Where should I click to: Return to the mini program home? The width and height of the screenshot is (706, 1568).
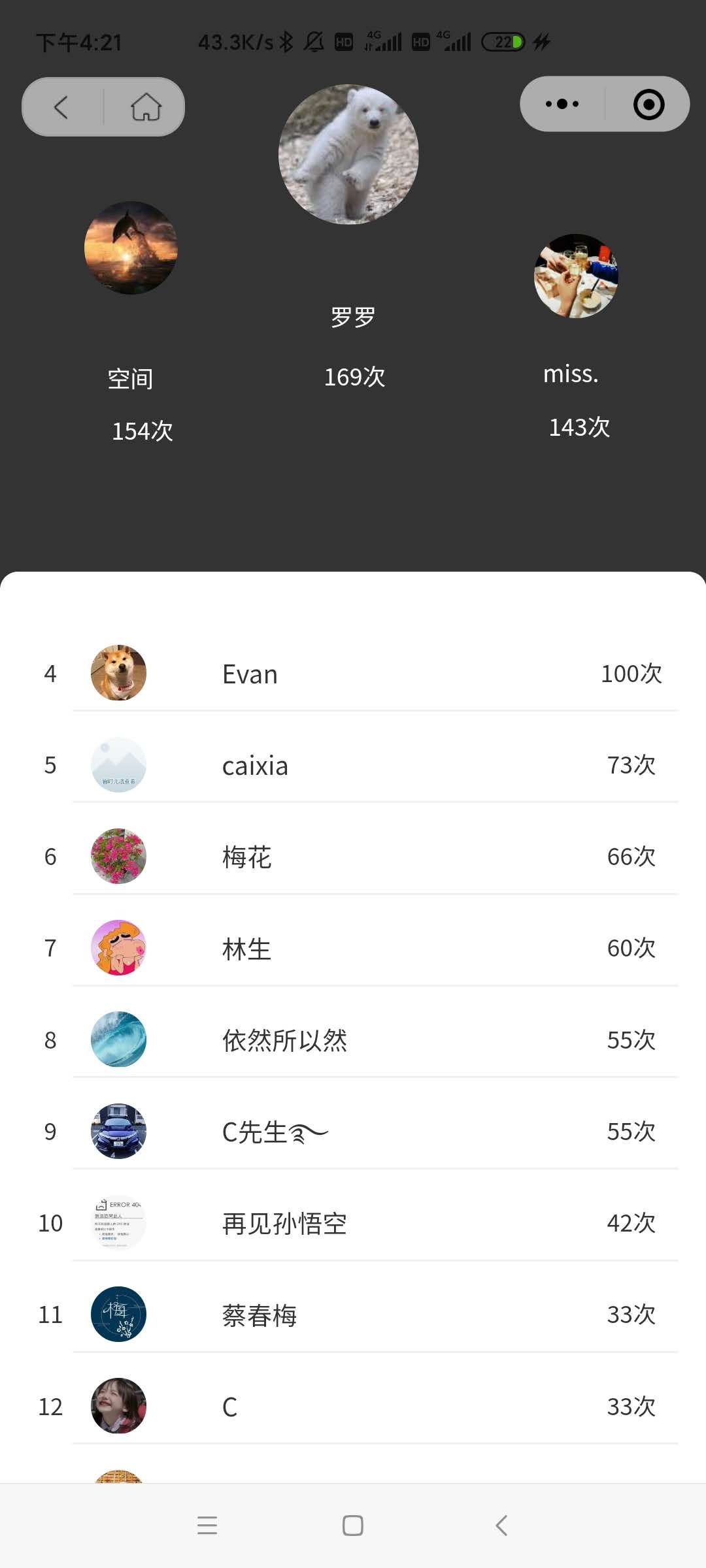click(146, 107)
